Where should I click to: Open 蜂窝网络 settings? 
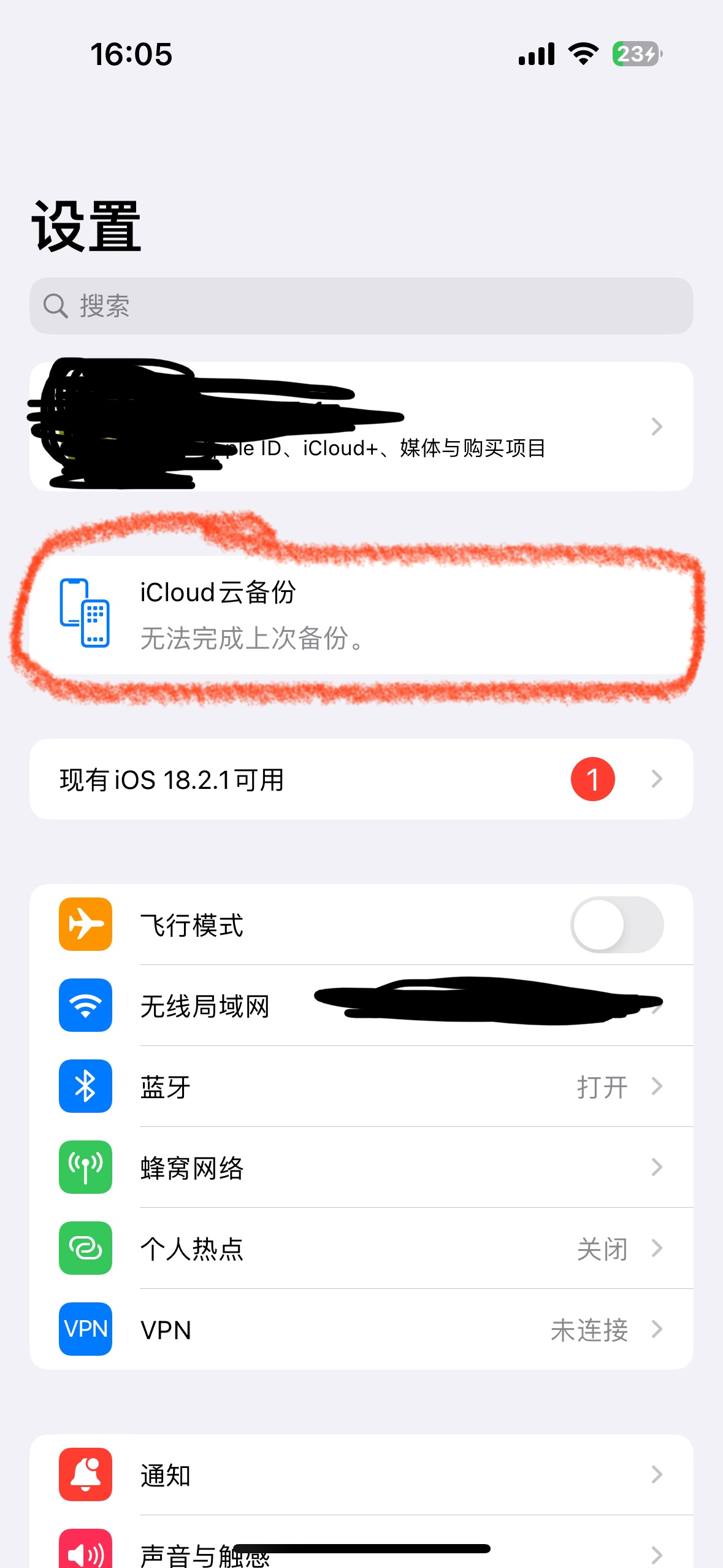[361, 1167]
